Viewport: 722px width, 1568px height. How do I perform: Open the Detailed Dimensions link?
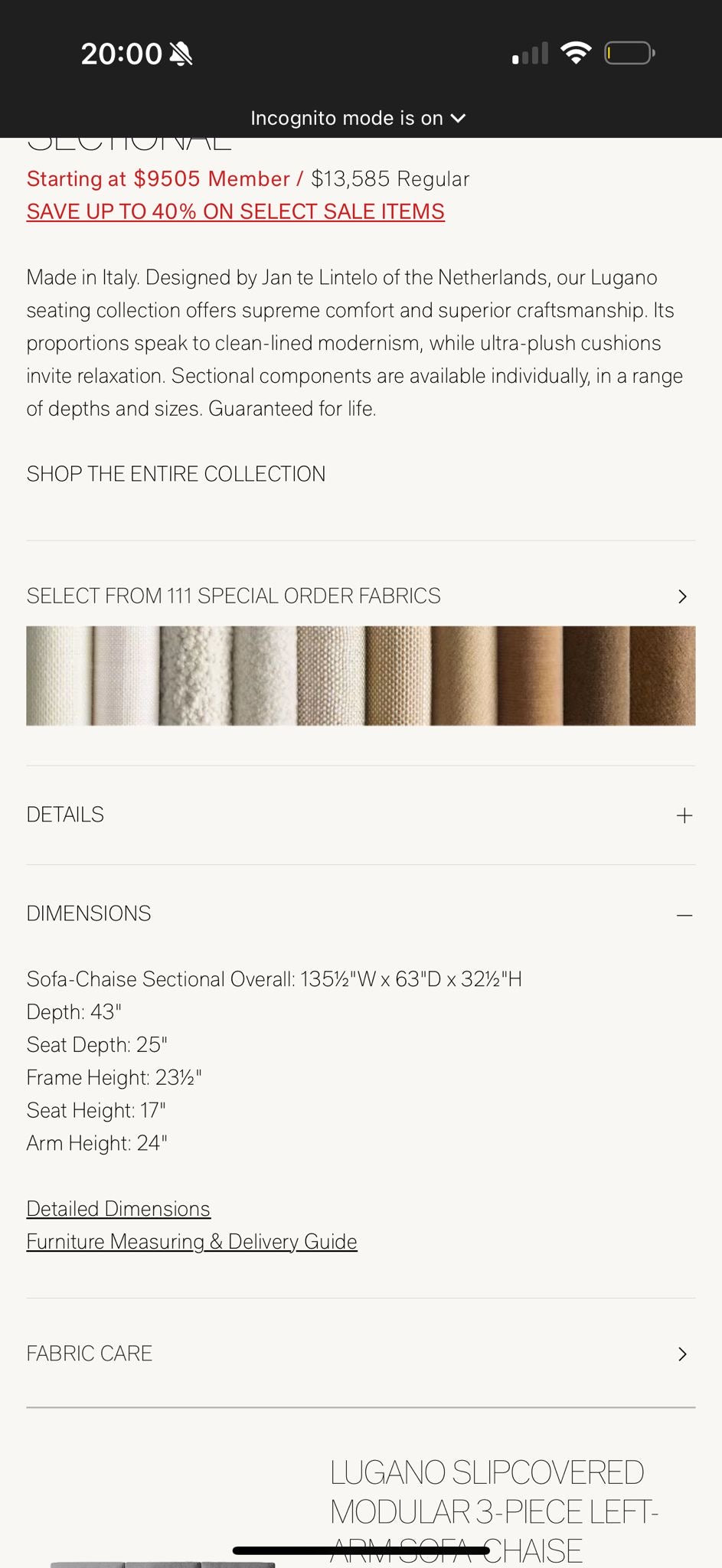tap(118, 1208)
